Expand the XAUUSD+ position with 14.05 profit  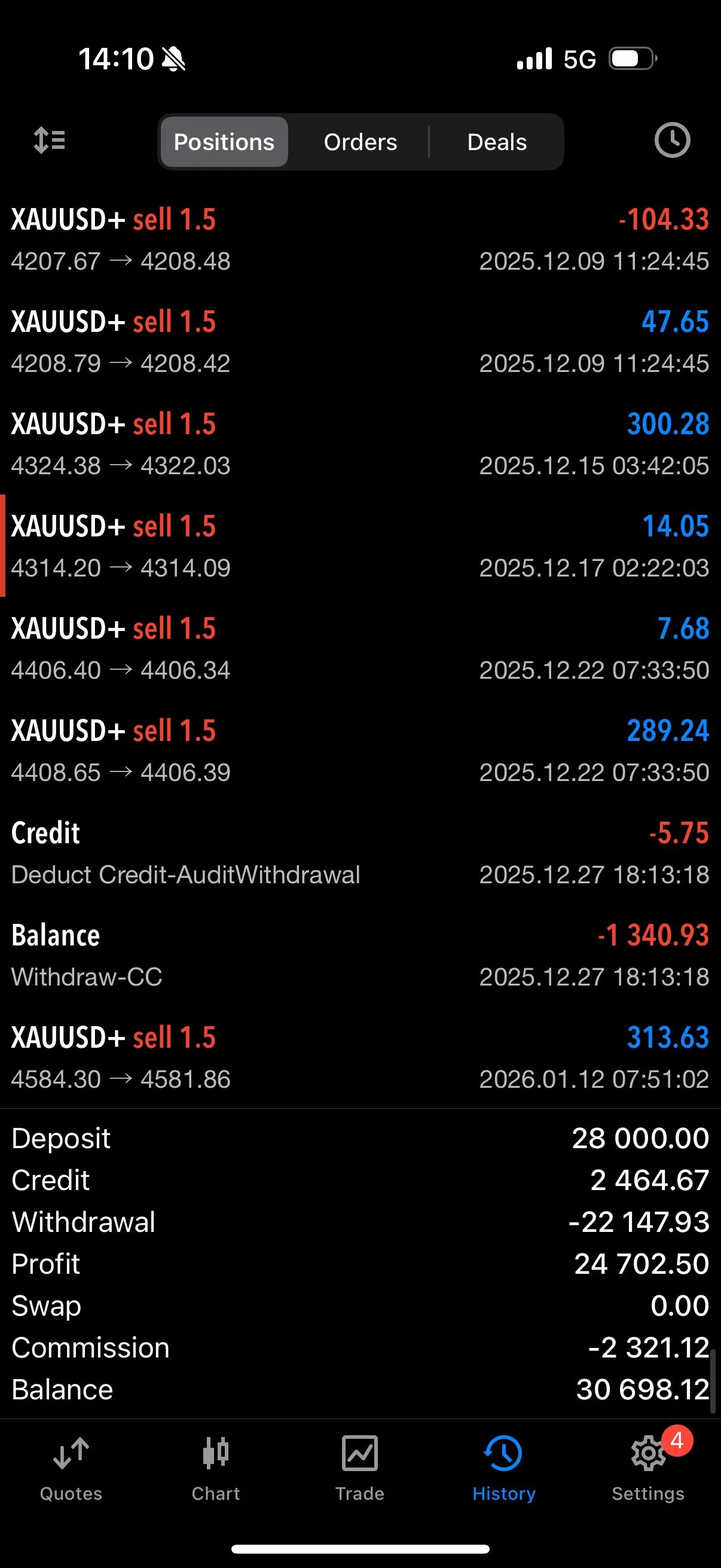pos(360,547)
